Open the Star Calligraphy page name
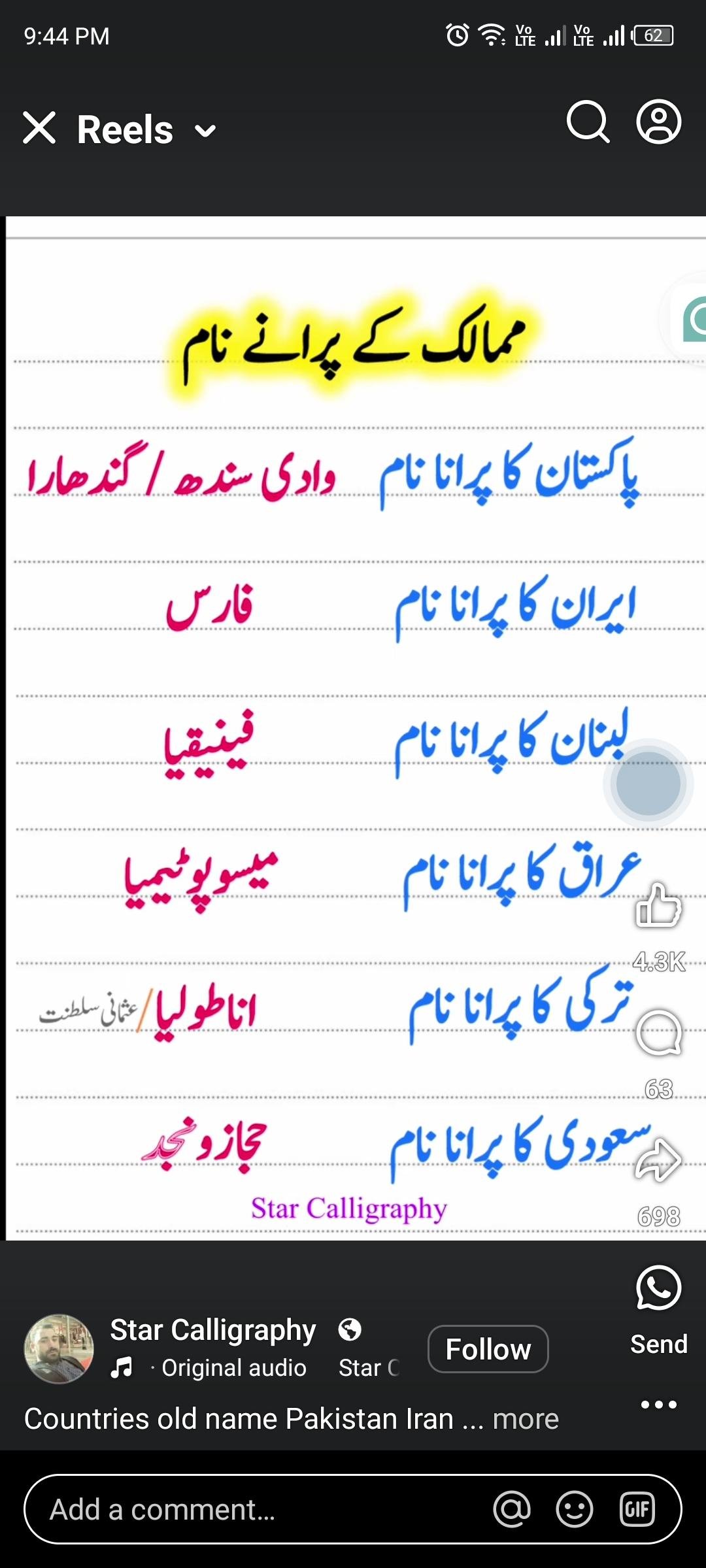Viewport: 706px width, 1568px height. click(213, 1330)
